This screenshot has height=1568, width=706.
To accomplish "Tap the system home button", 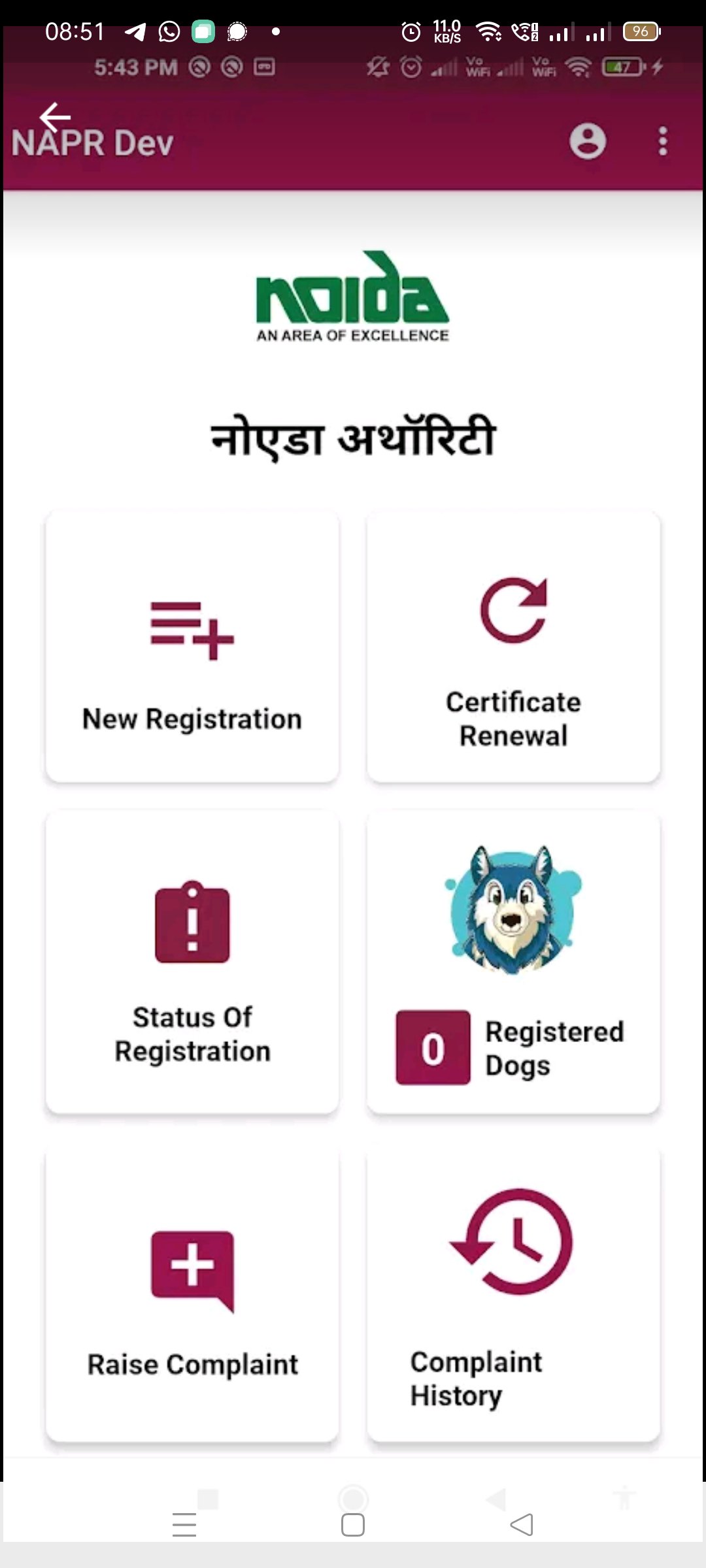I will pos(353,1525).
